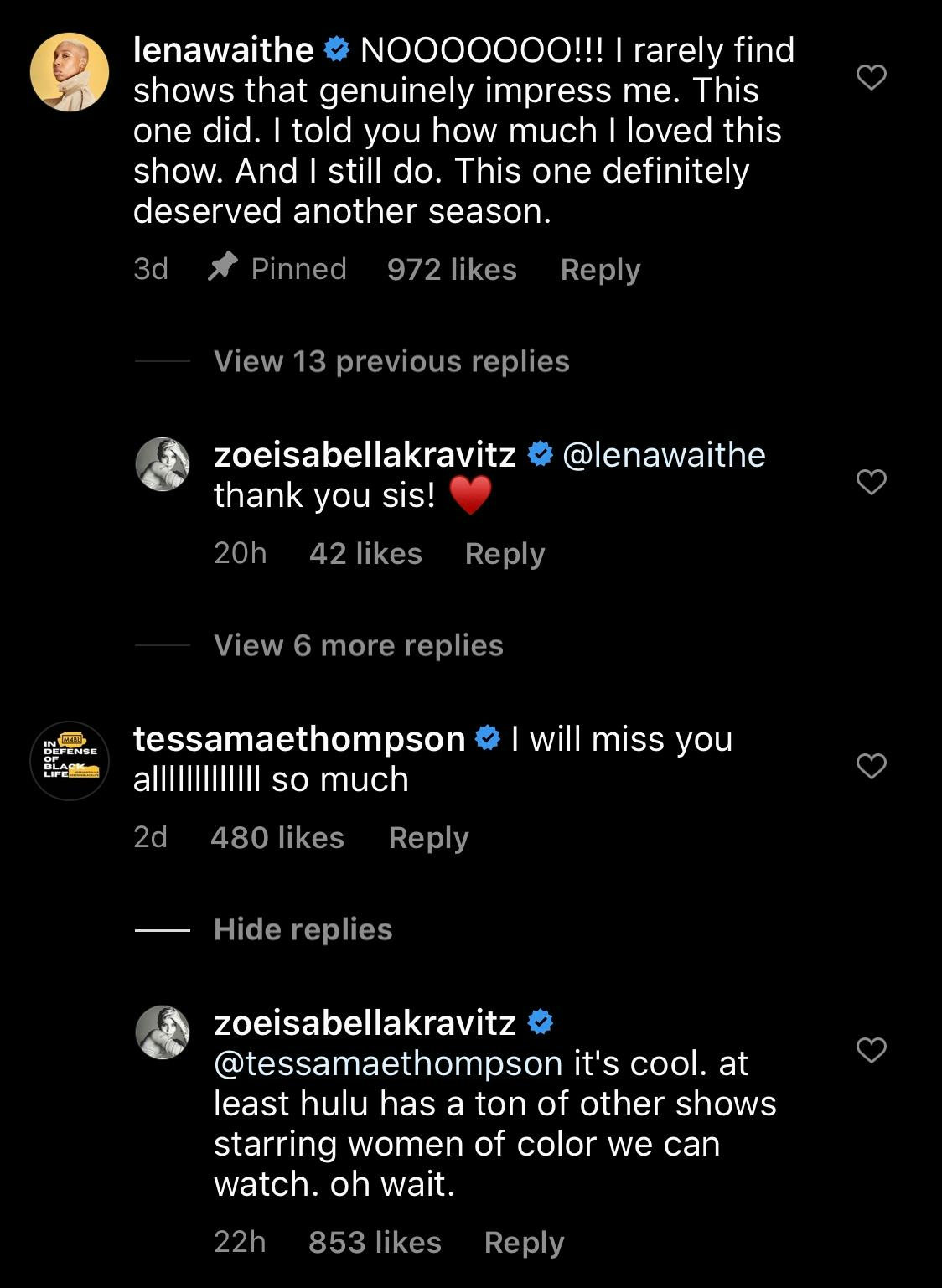Expand View 6 more replies
The width and height of the screenshot is (942, 1288).
point(359,646)
